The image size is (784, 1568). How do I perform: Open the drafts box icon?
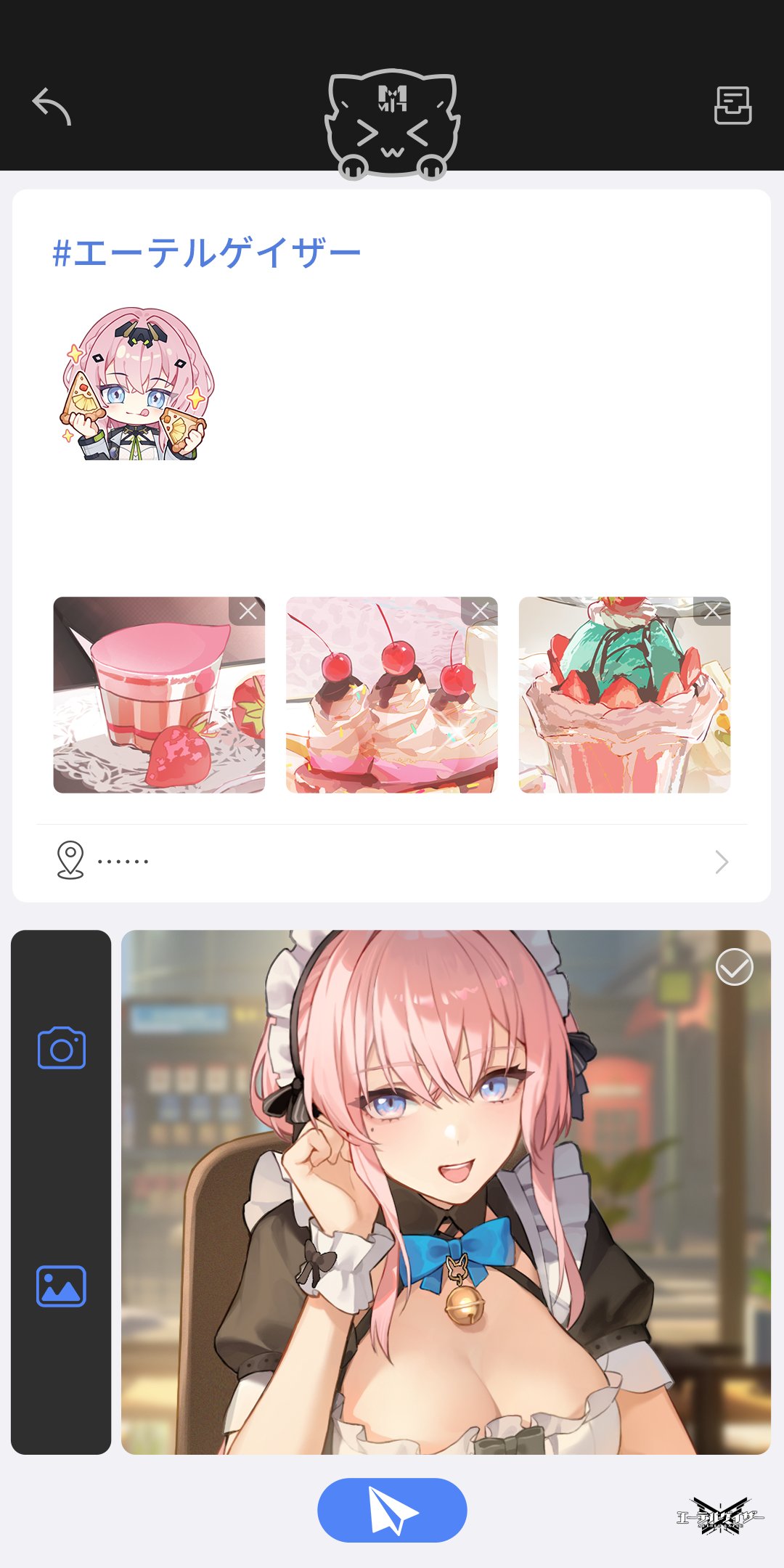point(732,106)
